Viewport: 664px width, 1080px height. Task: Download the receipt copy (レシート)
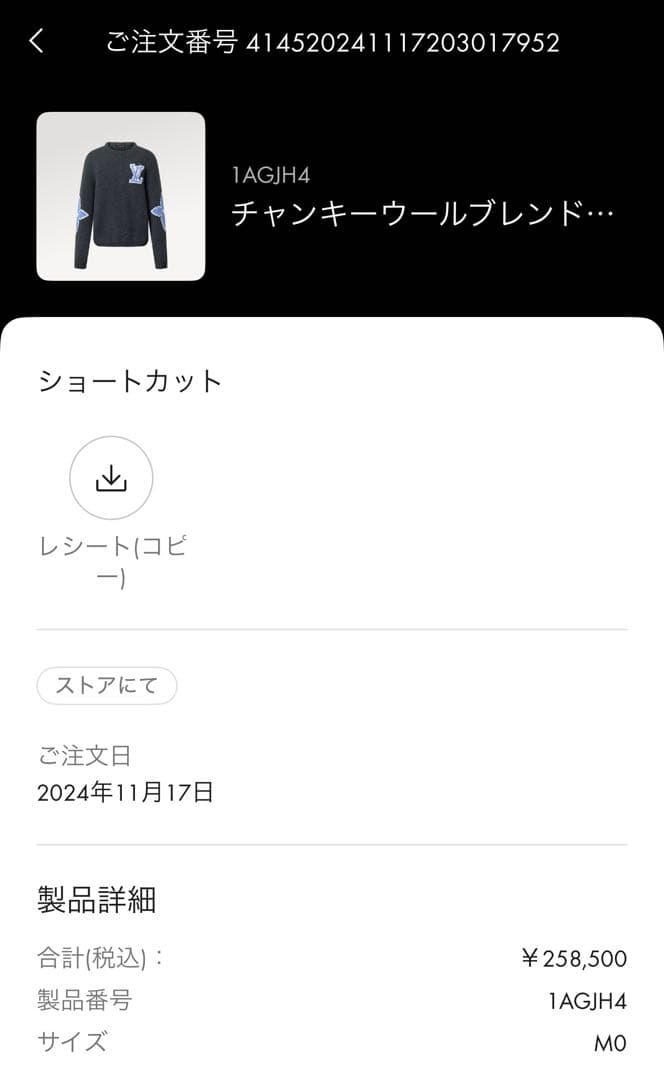click(111, 479)
